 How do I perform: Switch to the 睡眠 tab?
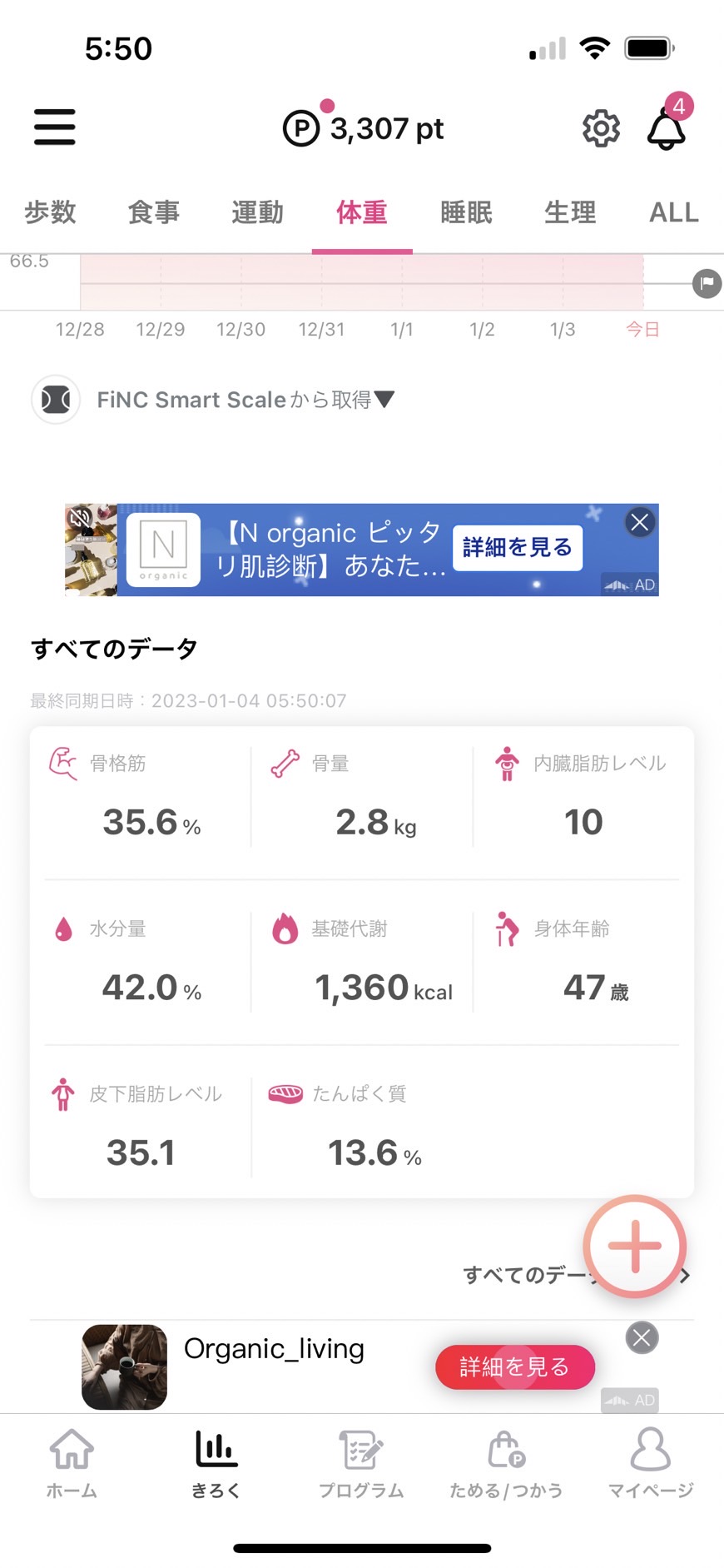pos(466,212)
